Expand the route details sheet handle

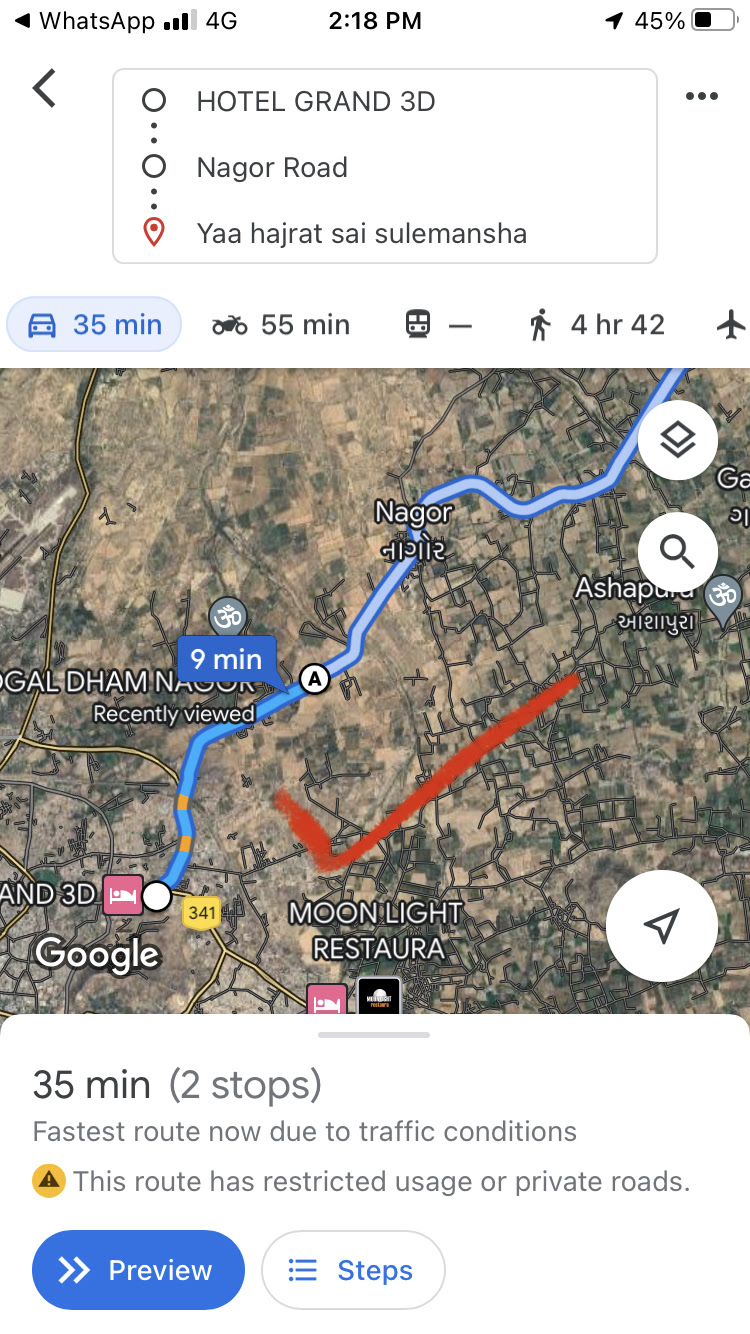click(x=374, y=1035)
